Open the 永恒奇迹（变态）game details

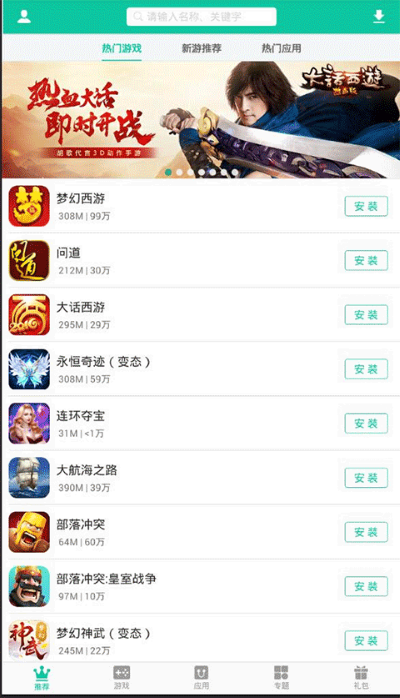[x=201, y=369]
